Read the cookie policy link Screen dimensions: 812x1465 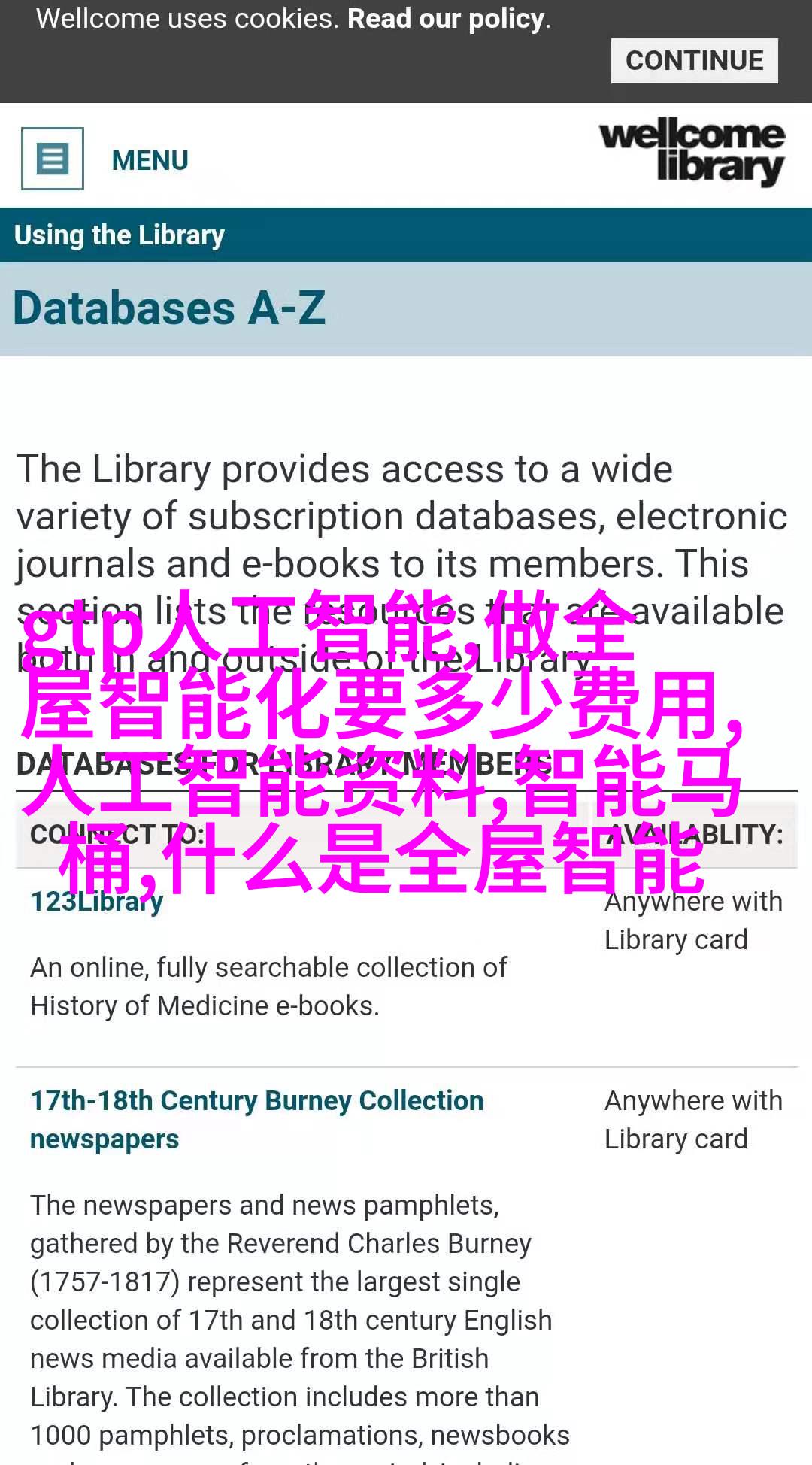(x=446, y=19)
